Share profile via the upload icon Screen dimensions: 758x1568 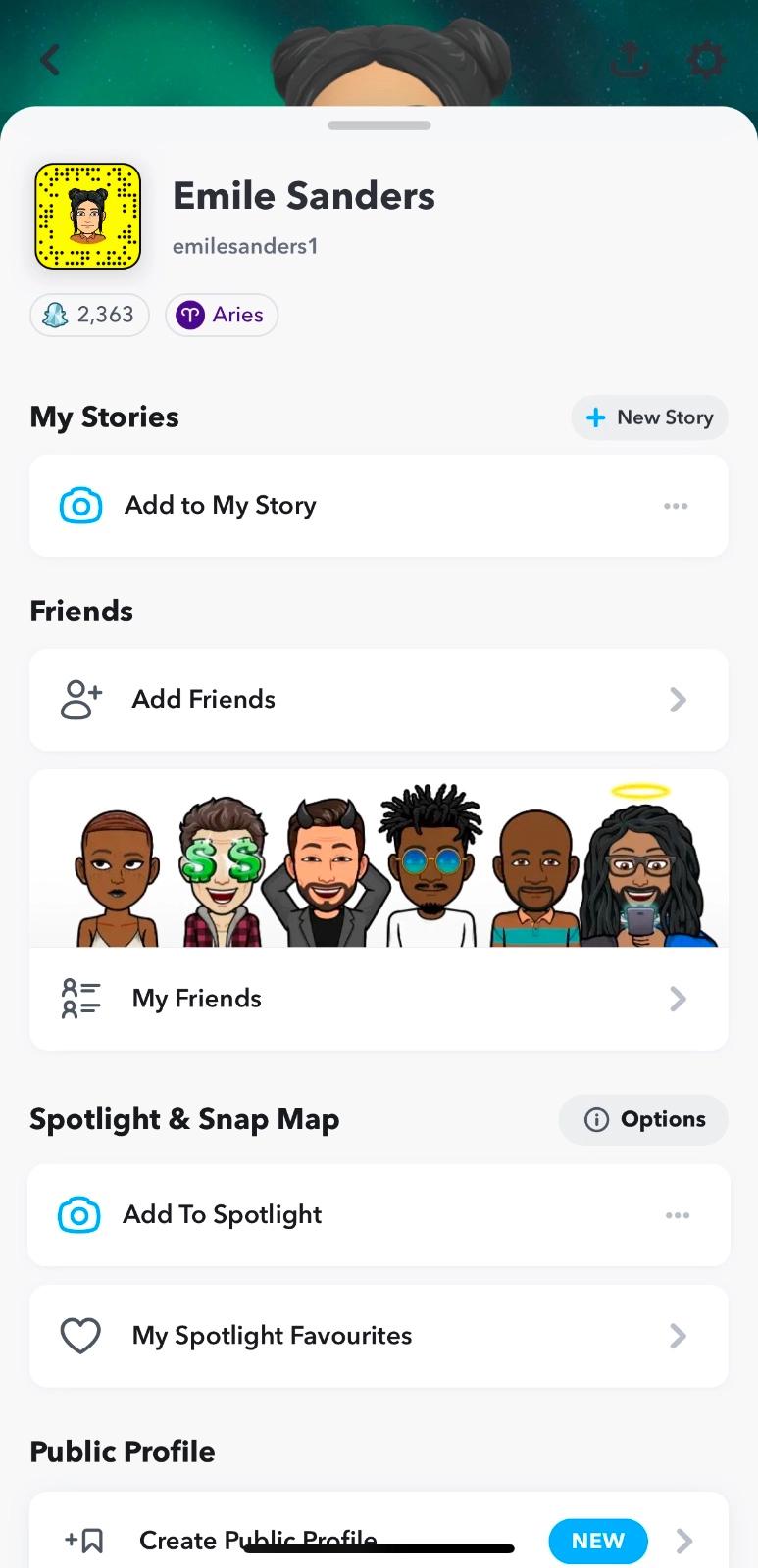pos(629,60)
